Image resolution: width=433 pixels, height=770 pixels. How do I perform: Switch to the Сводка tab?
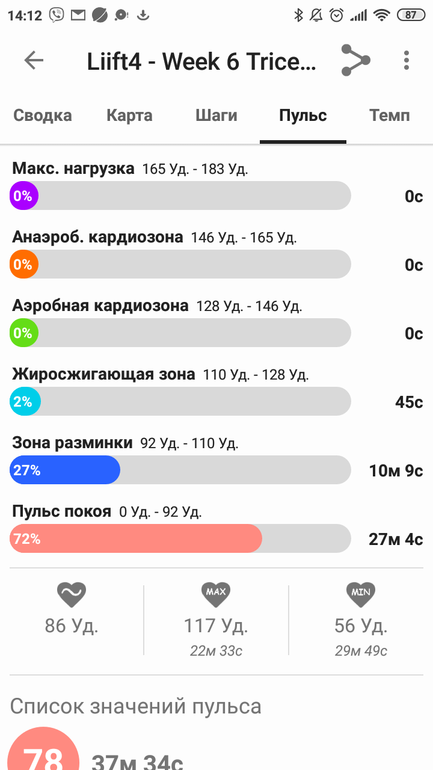click(42, 116)
